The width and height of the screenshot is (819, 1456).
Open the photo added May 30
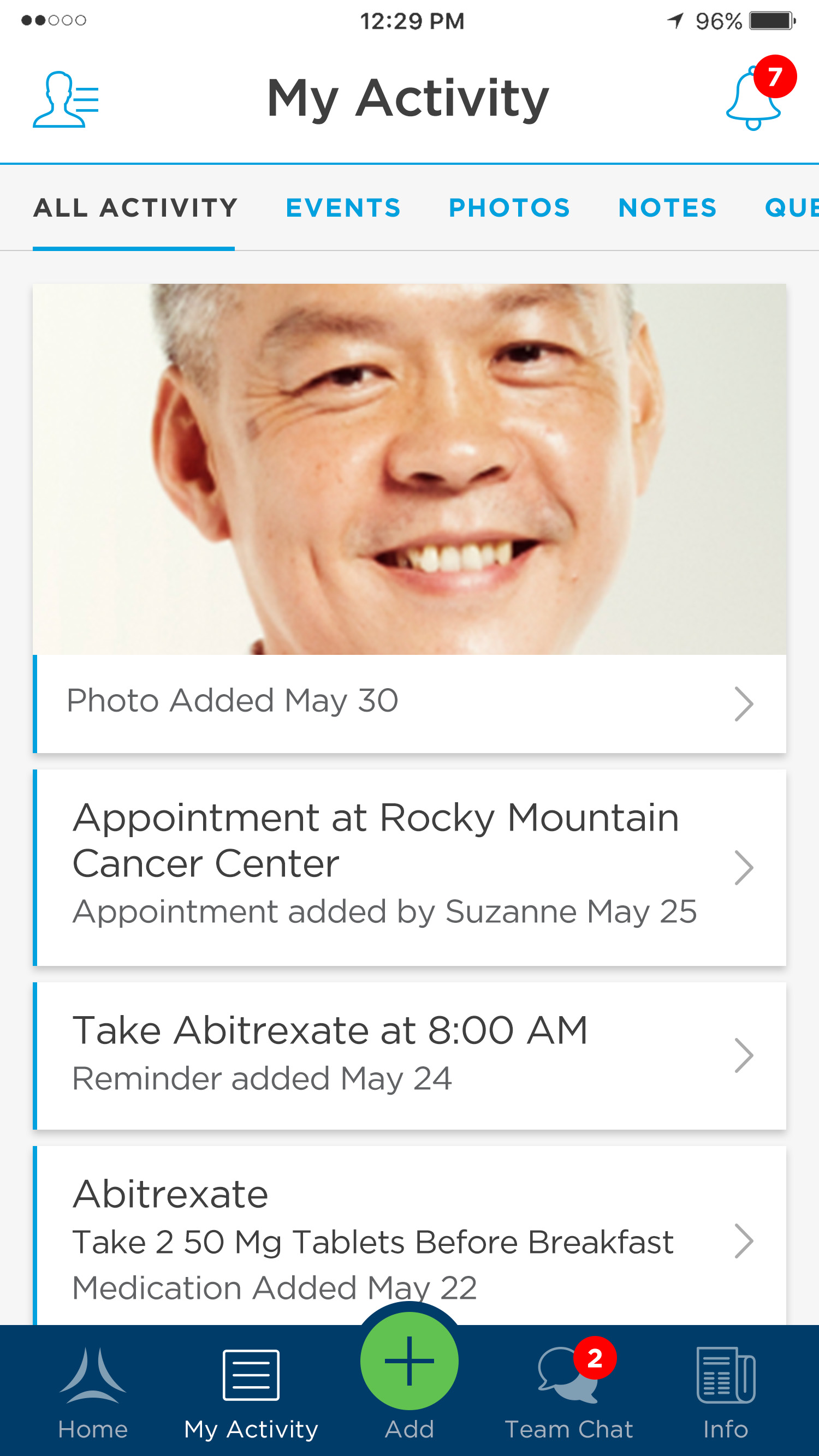pyautogui.click(x=410, y=702)
